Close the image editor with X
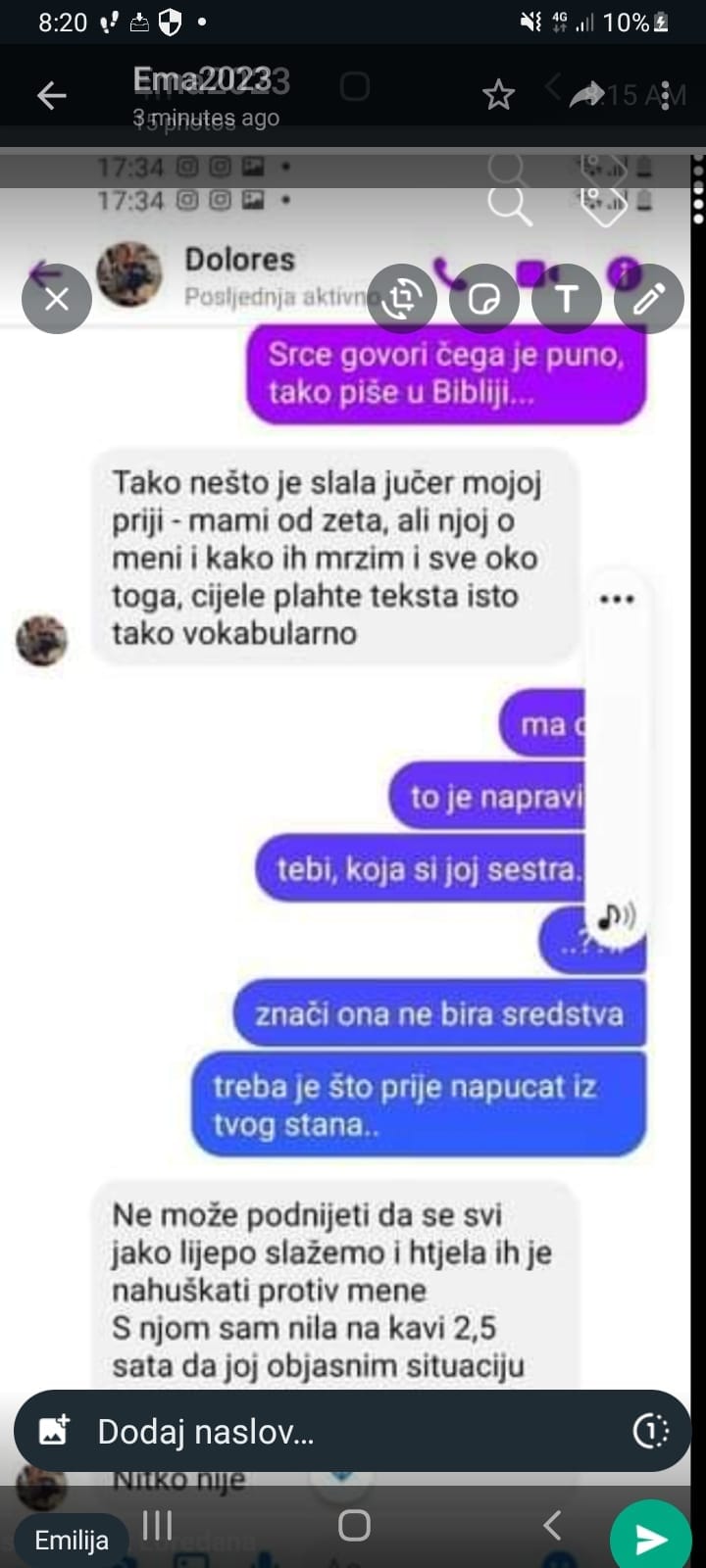Viewport: 706px width, 1568px height. 57,299
